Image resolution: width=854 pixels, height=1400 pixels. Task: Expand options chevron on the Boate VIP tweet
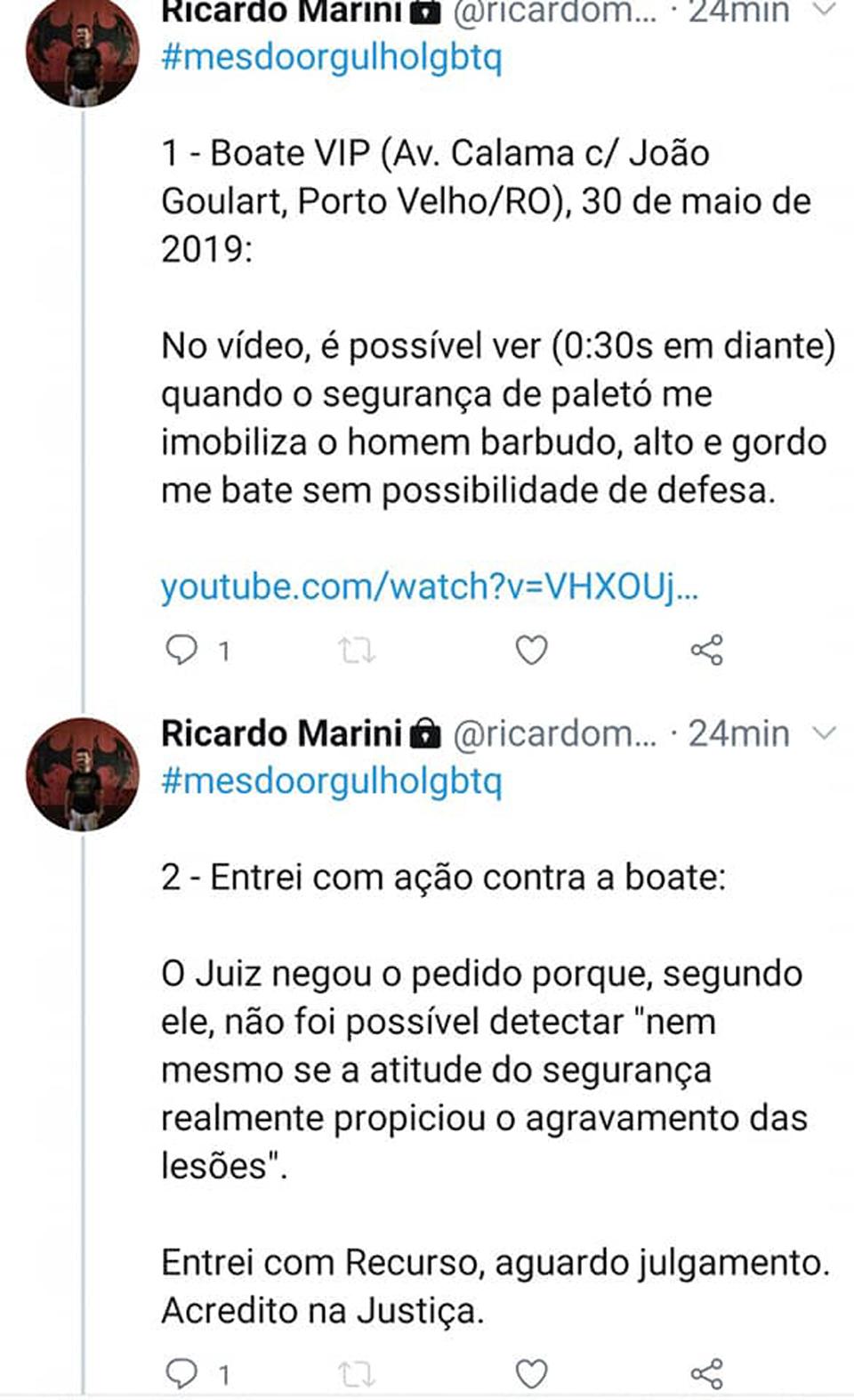coord(825,11)
